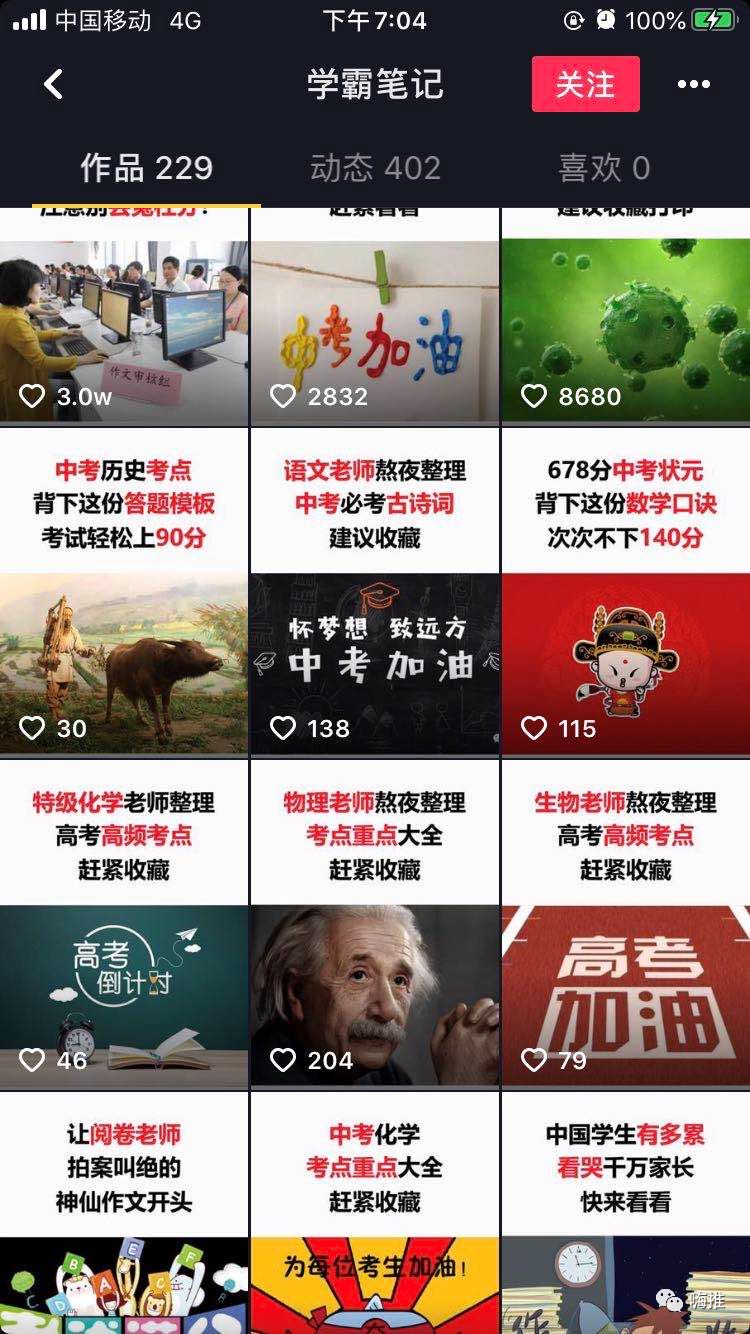The width and height of the screenshot is (750, 1334).
Task: Open the 神仙作文开头 video
Action: [x=124, y=1212]
